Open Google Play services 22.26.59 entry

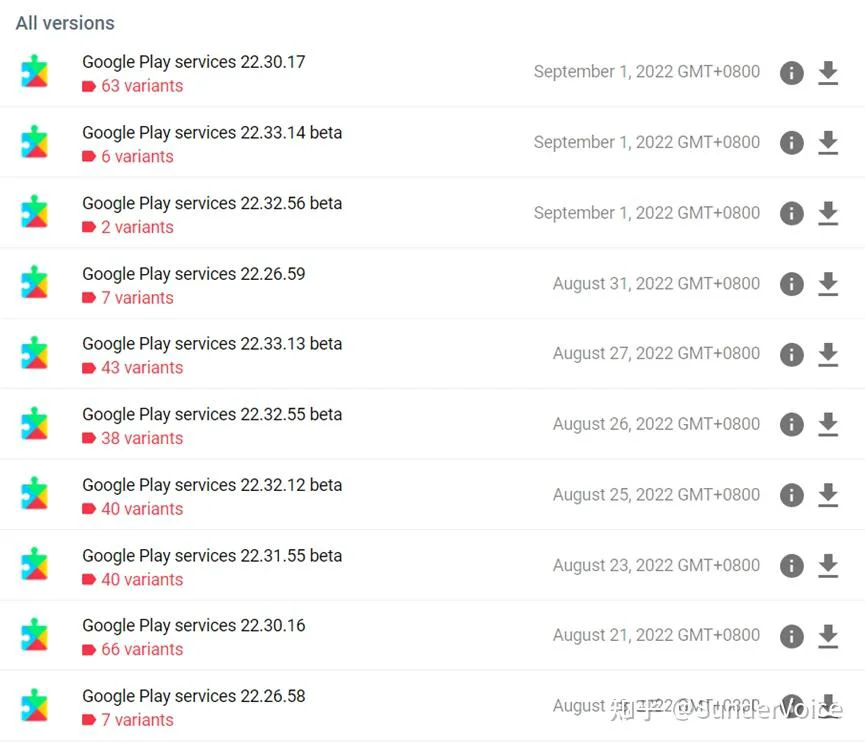pos(193,274)
